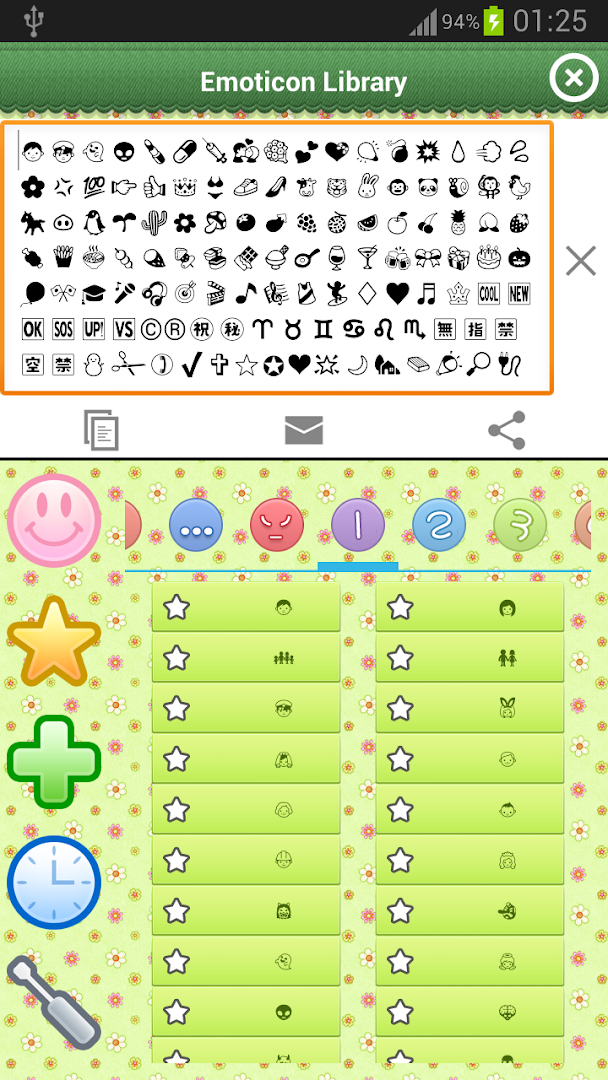
Task: Copy the emoticons to clipboard
Action: [x=101, y=430]
